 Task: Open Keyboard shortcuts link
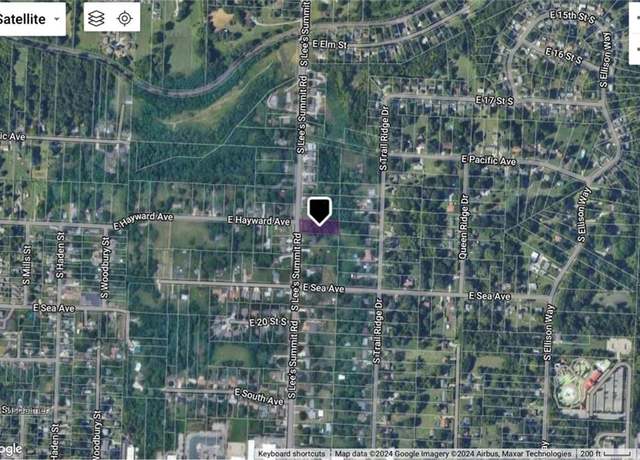292,454
